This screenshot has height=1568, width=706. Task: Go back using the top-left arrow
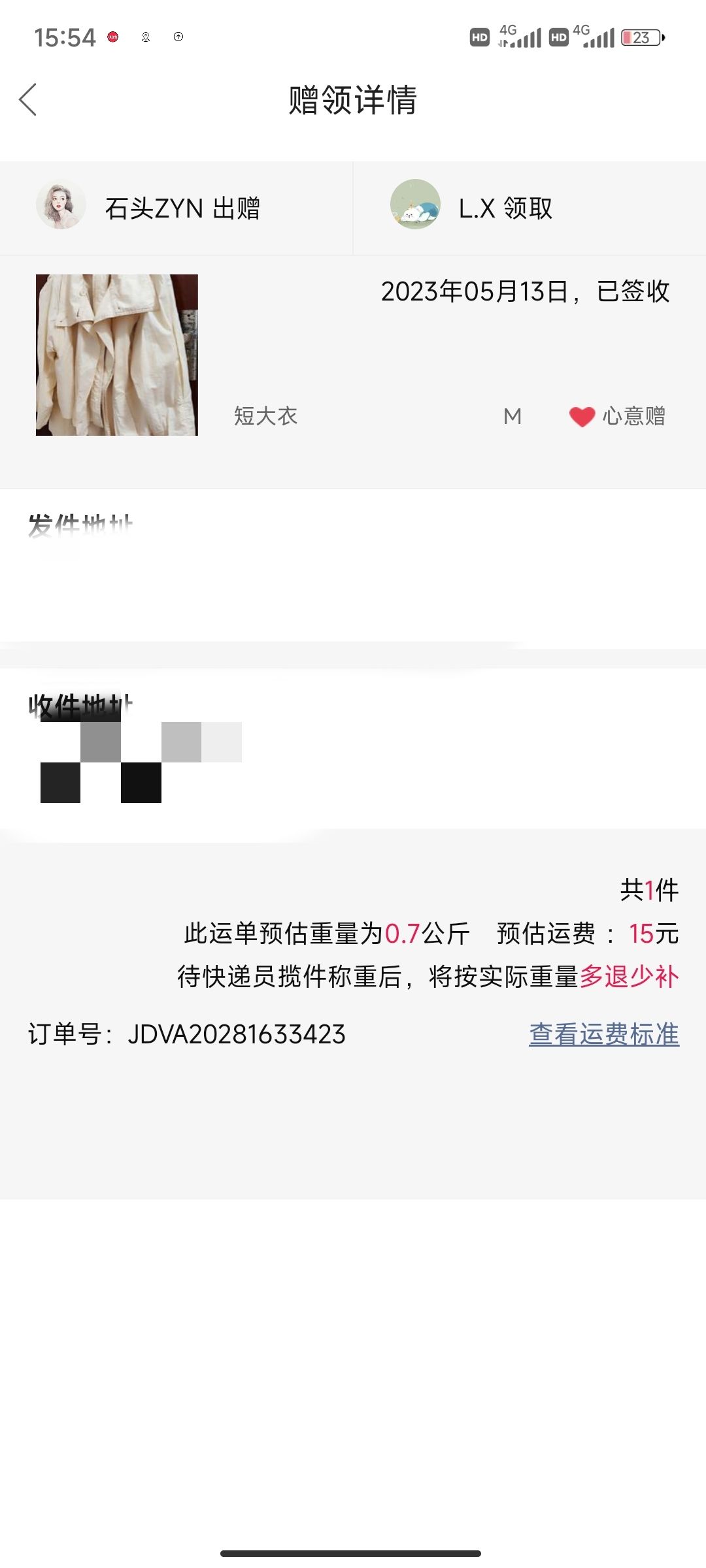pos(28,100)
